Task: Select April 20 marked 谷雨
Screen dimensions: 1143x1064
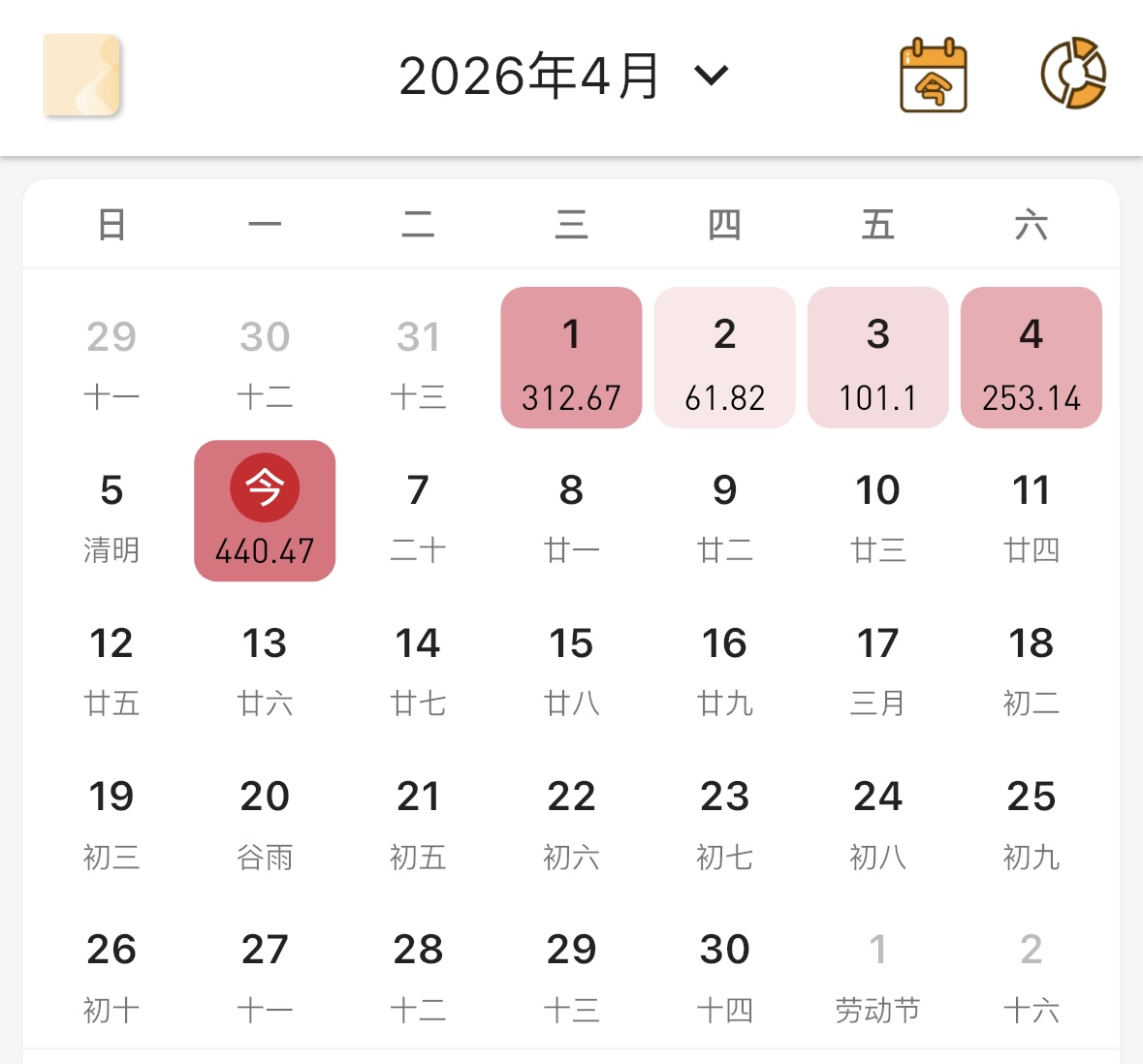Action: (265, 819)
